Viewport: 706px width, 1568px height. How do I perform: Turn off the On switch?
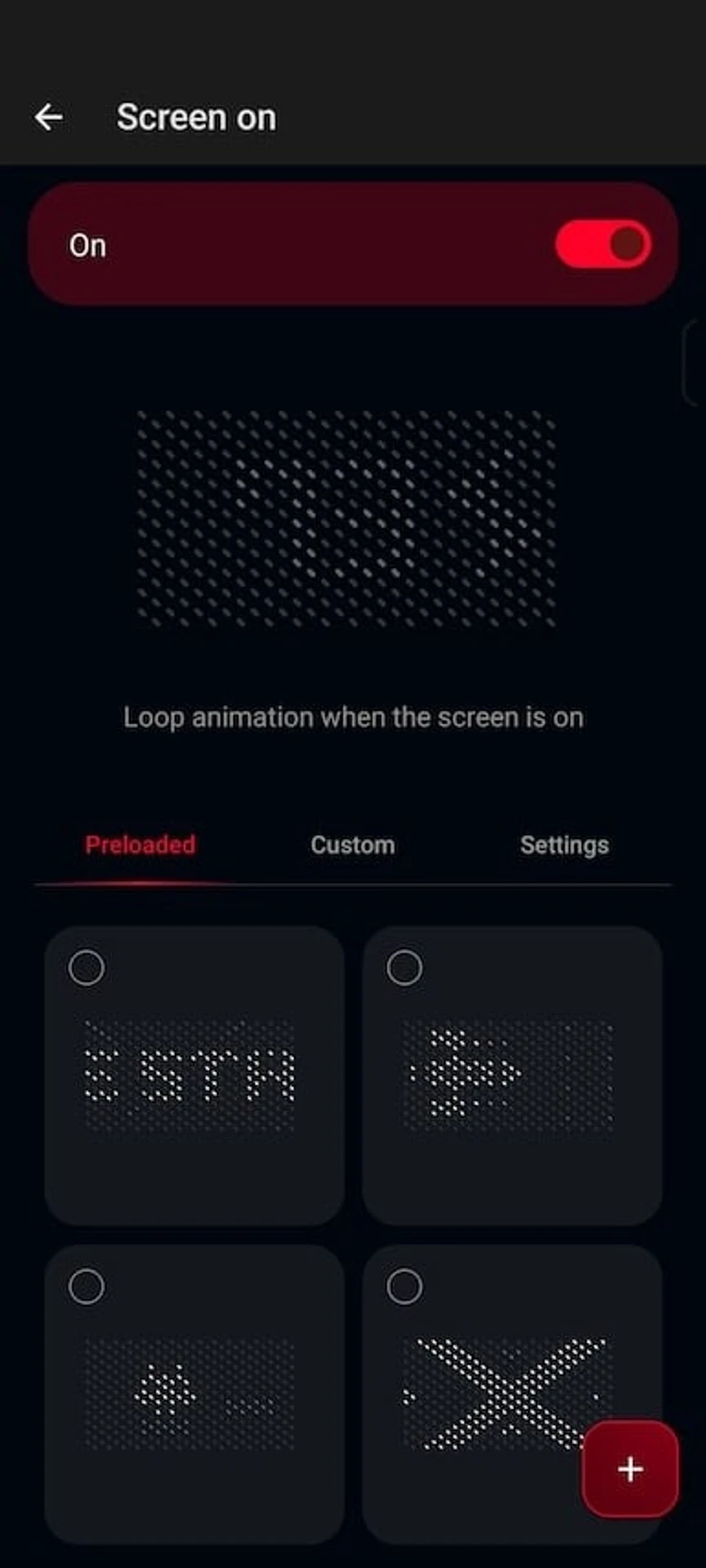[603, 244]
